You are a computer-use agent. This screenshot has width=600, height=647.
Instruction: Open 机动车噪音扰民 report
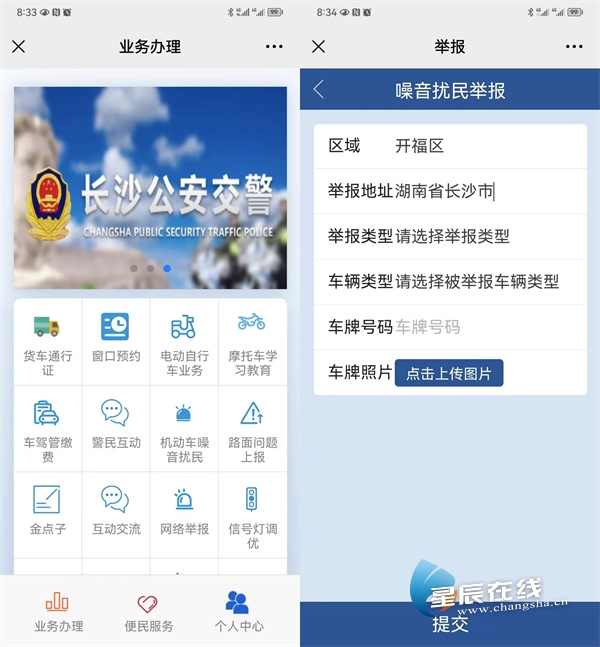[x=183, y=428]
